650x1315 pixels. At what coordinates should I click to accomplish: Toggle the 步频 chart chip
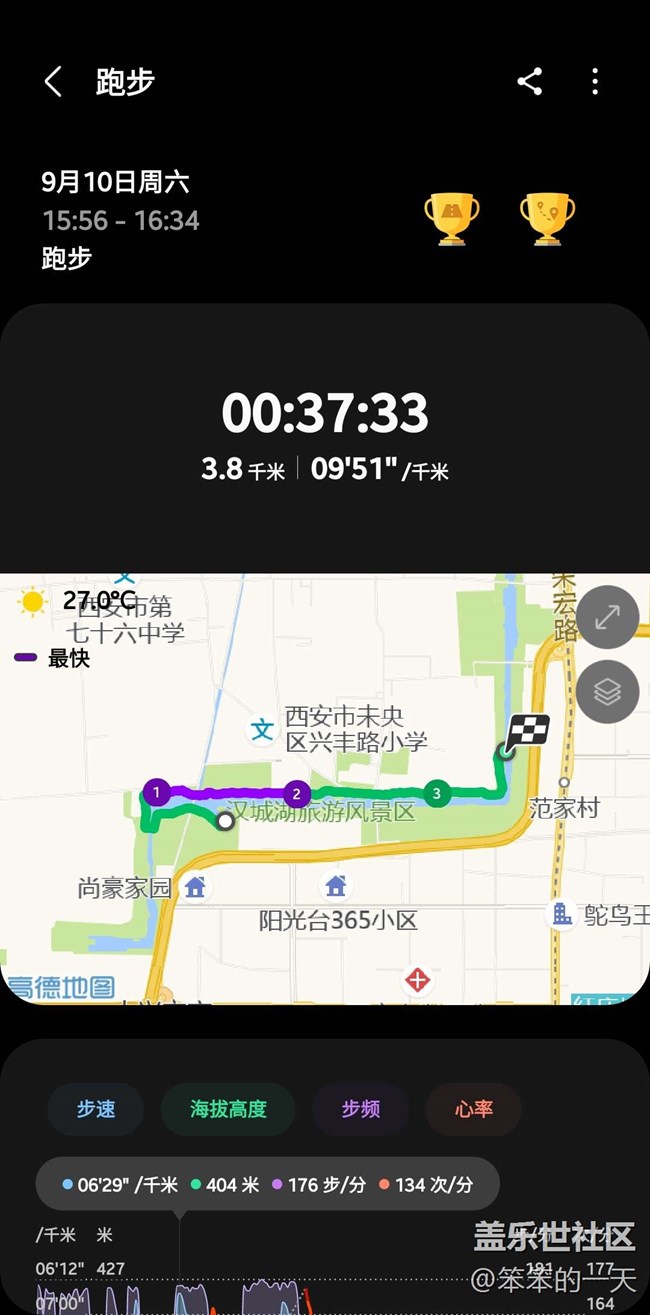(361, 1109)
